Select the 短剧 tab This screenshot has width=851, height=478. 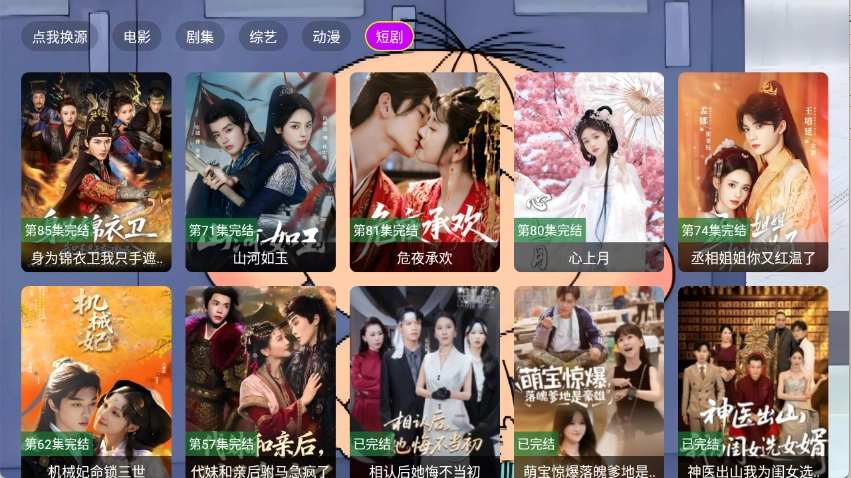pos(389,37)
